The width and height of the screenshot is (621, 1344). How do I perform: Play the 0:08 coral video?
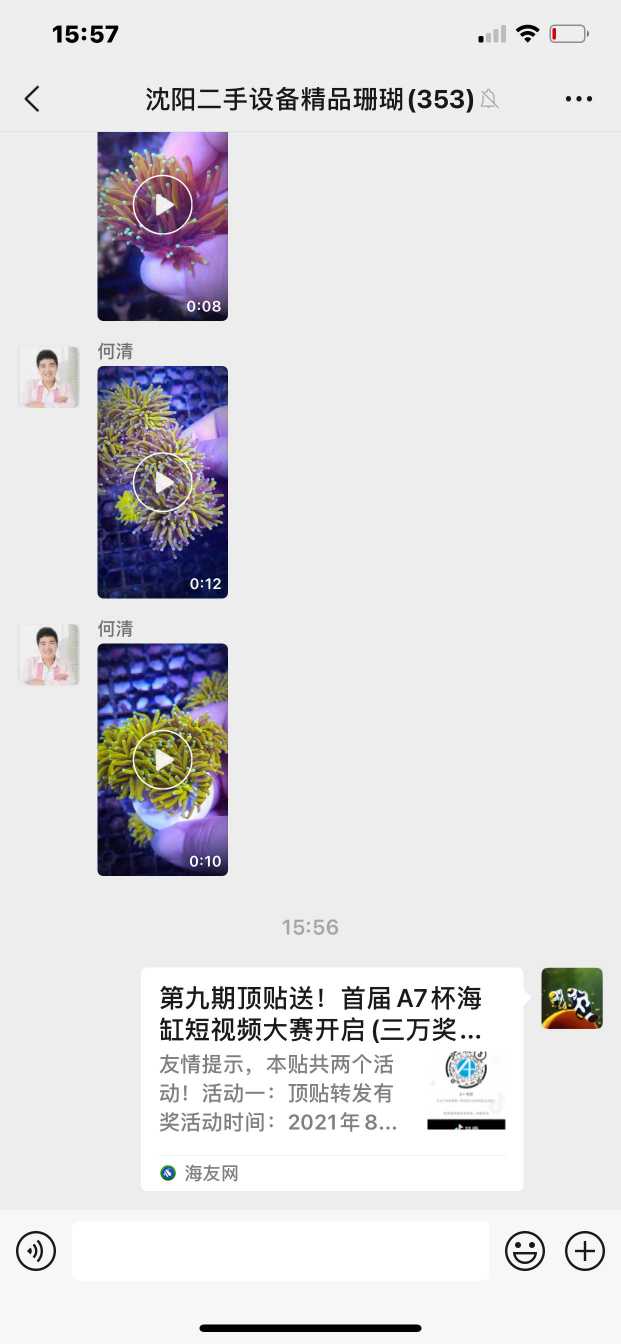tap(162, 205)
